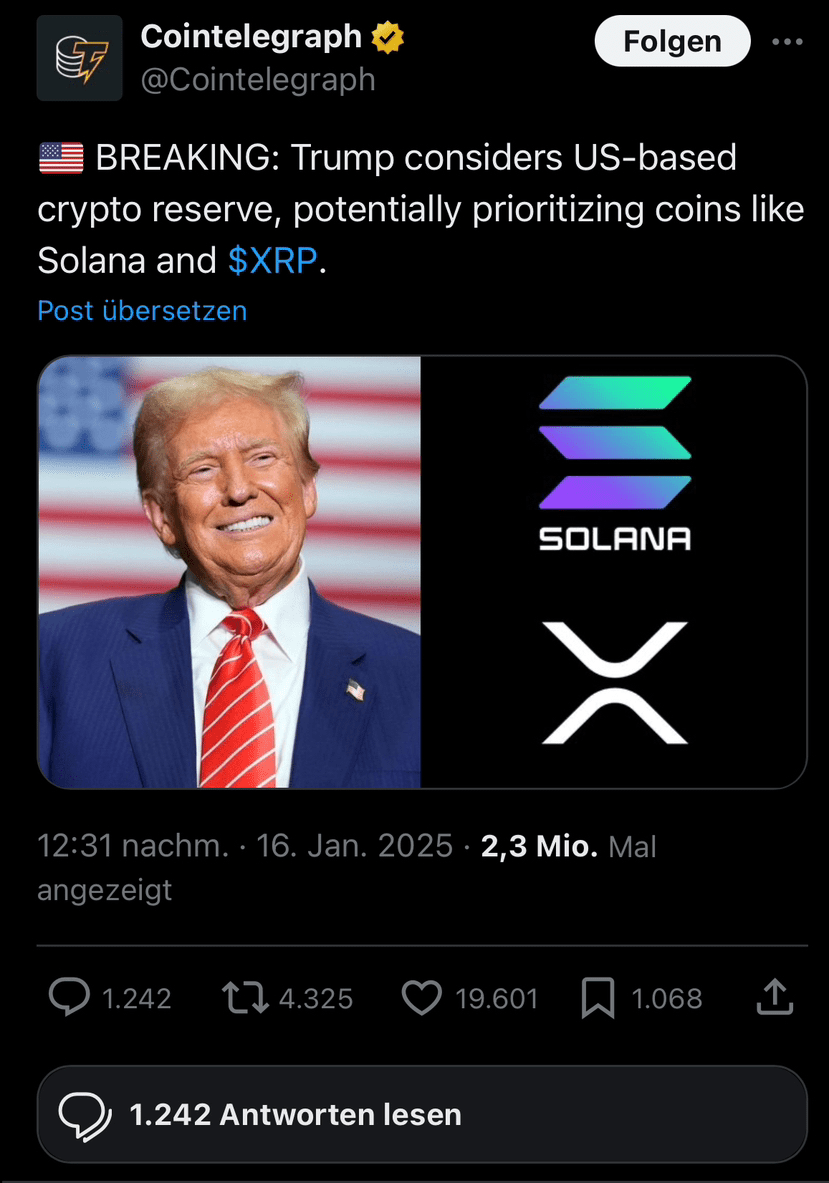Reply to the post via the comment icon

69,998
